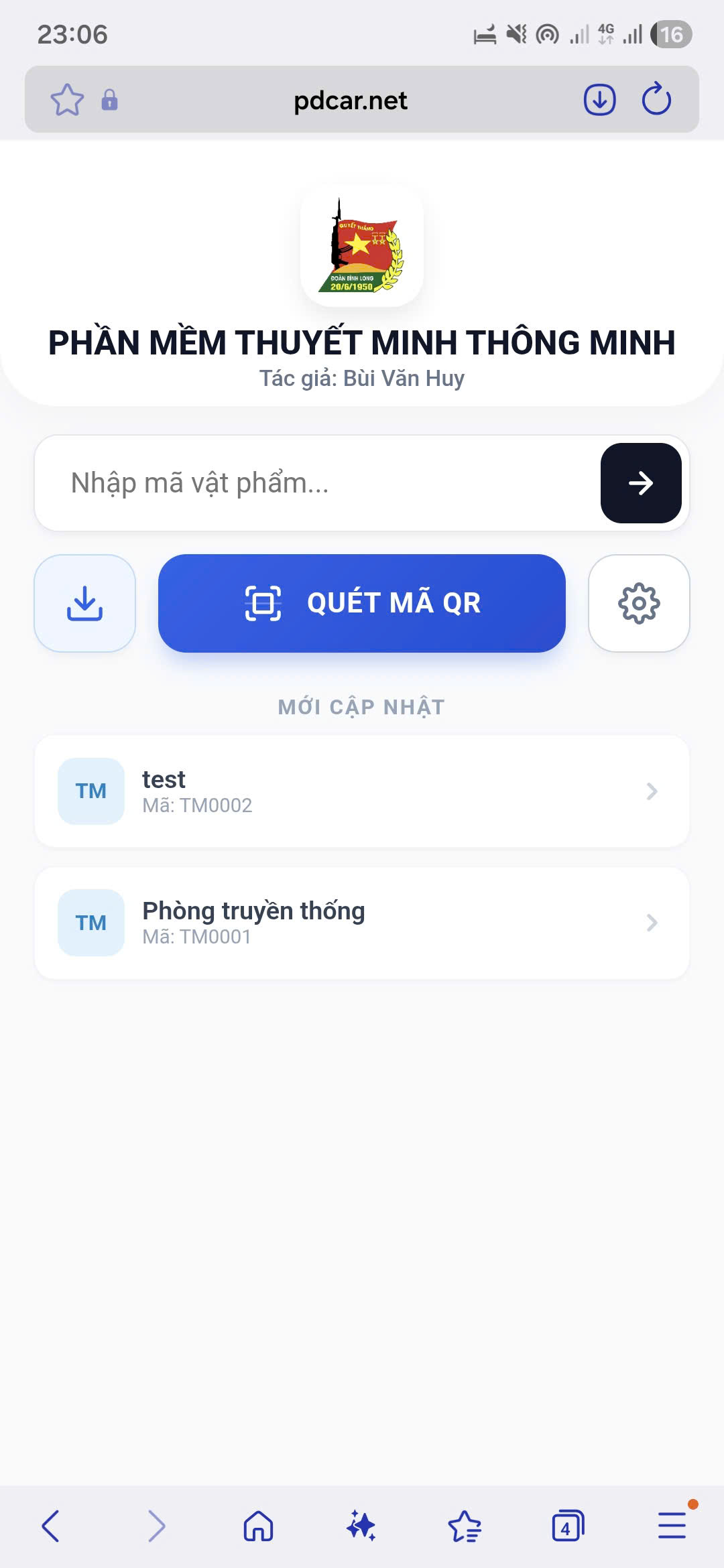
Task: Open settings via the gear icon
Action: tap(638, 602)
